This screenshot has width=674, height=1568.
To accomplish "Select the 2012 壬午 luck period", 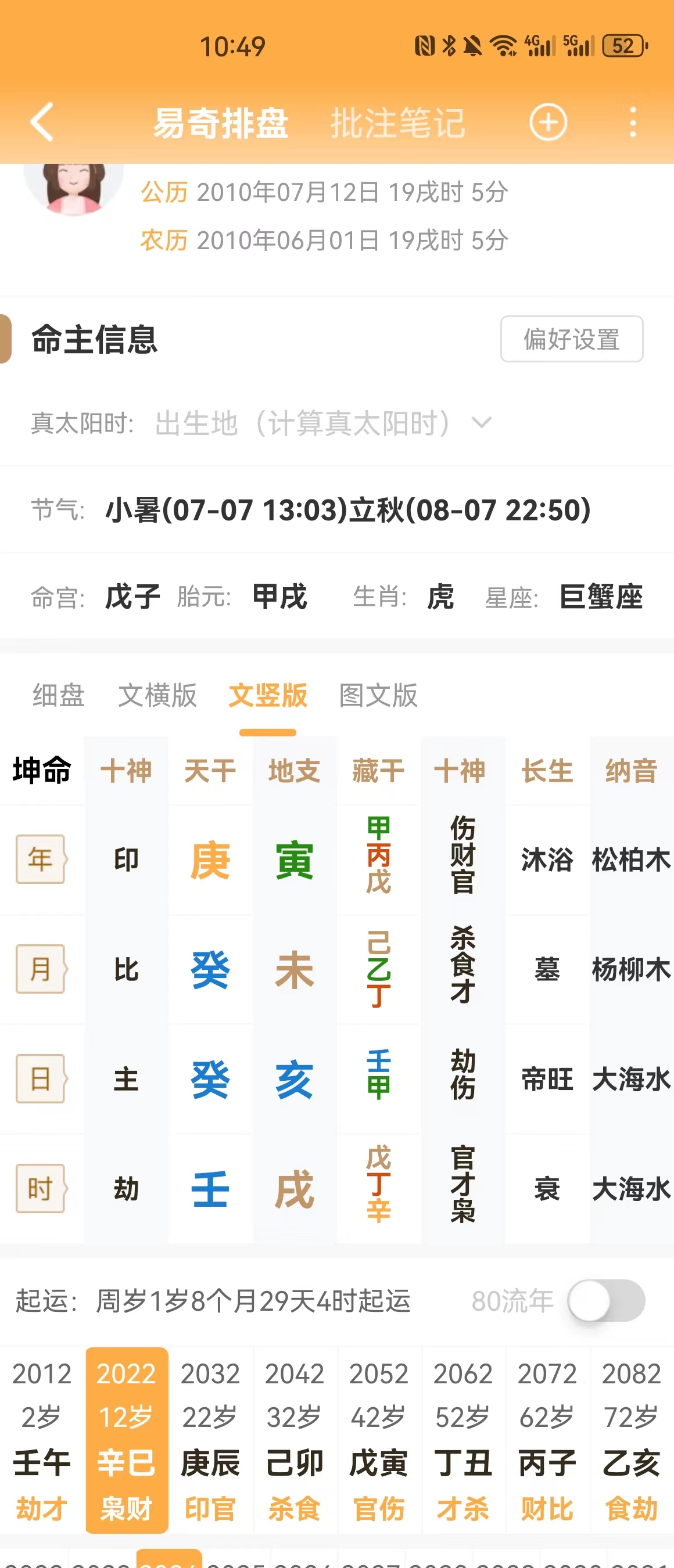I will pos(42,1440).
